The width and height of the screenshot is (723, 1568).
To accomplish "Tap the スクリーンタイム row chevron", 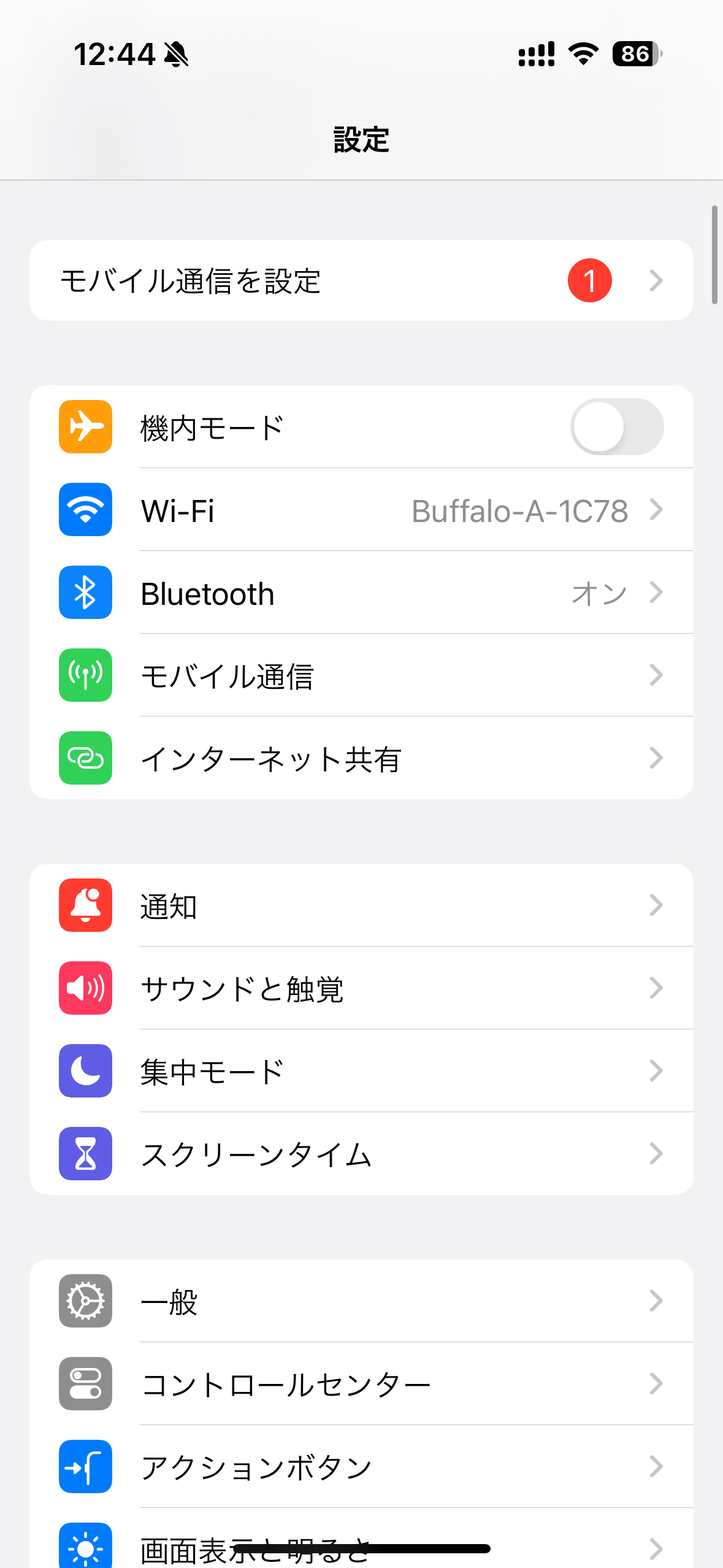I will coord(657,1155).
